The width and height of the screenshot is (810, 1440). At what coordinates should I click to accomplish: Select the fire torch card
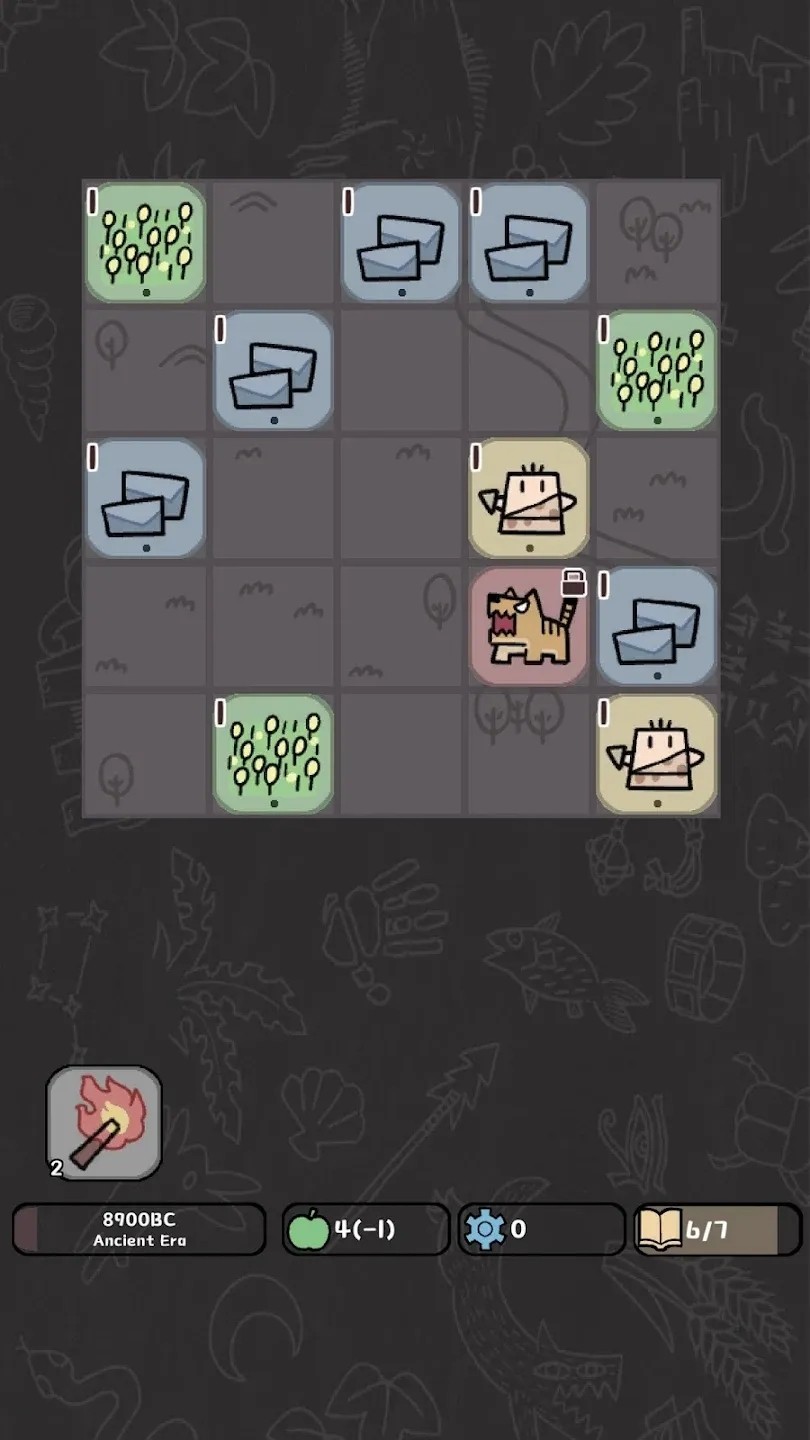(x=104, y=1122)
